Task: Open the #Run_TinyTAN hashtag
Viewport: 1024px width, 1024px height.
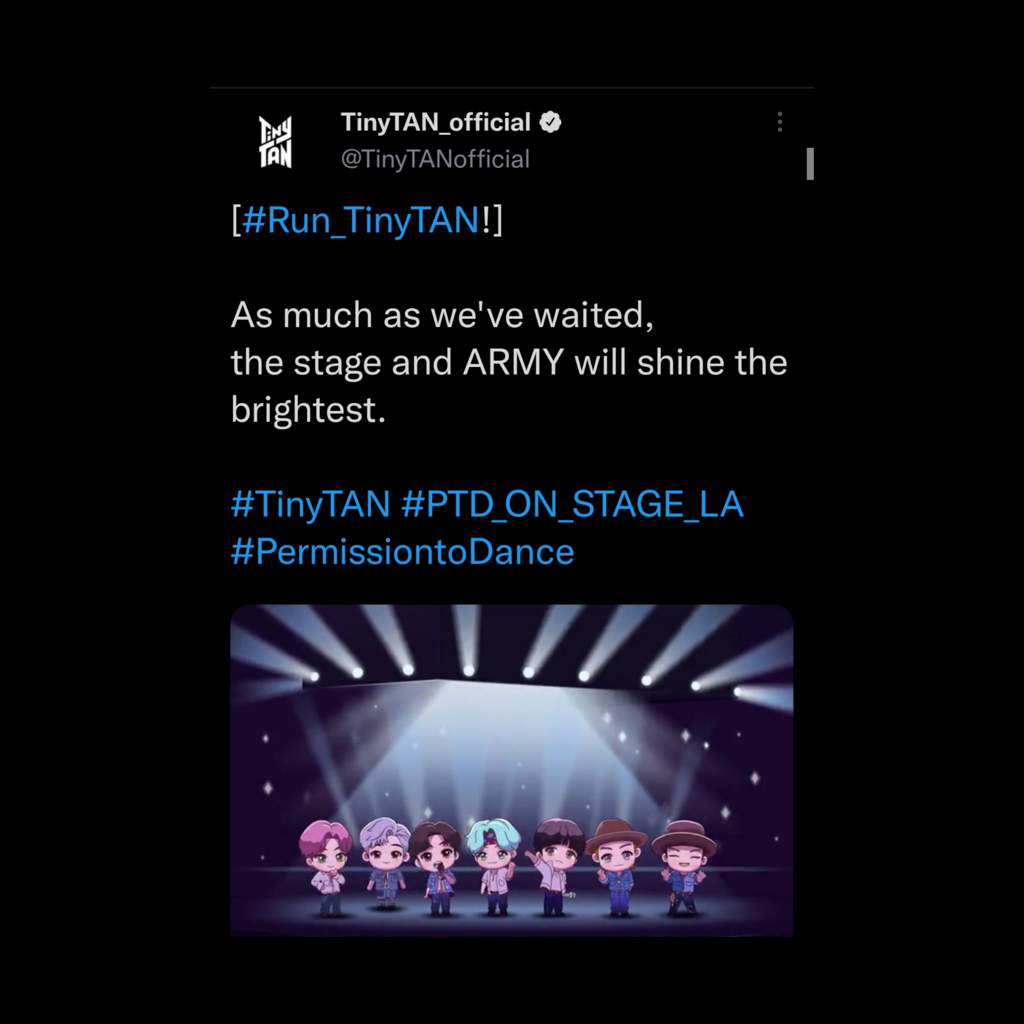Action: click(361, 221)
